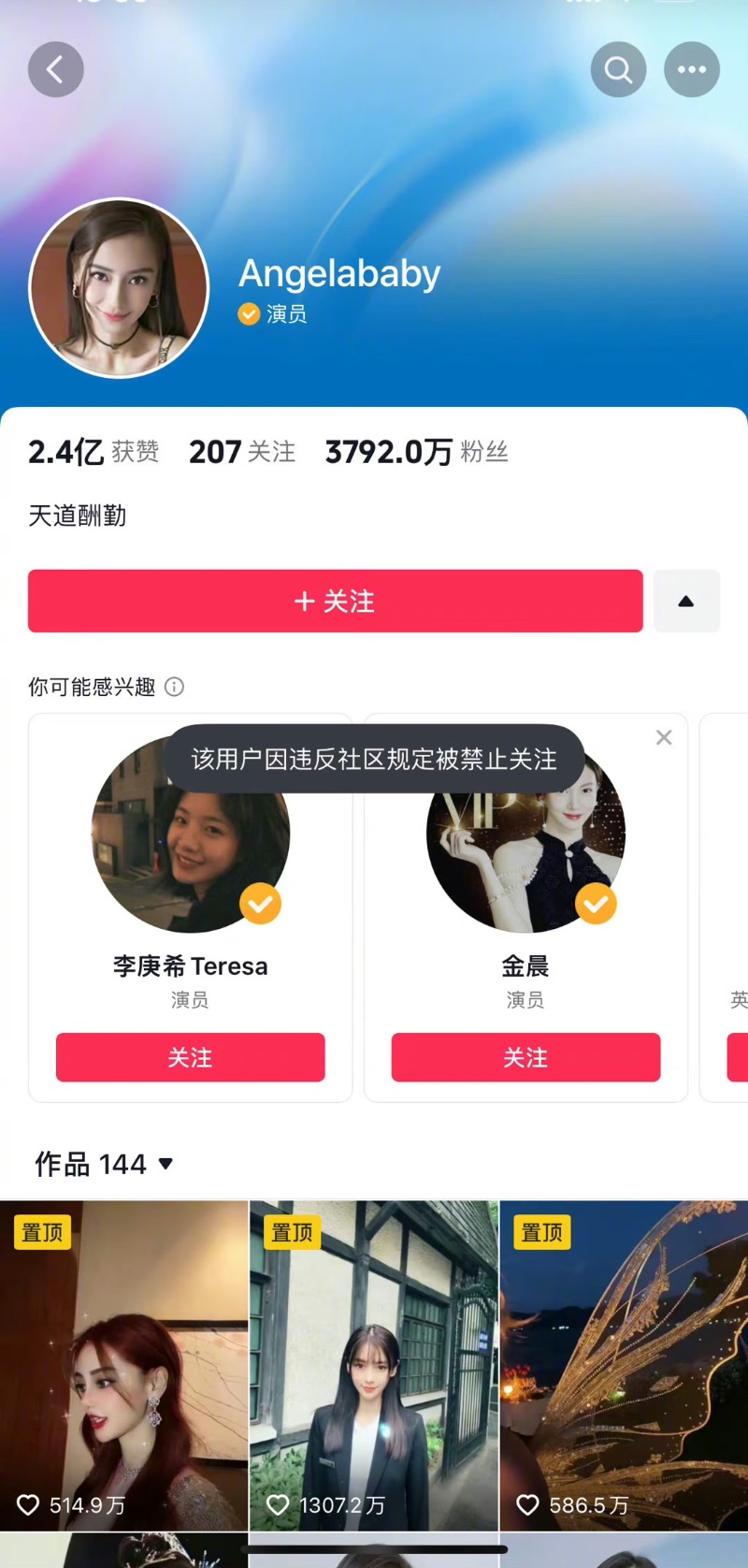748x1568 pixels.
Task: Open the 3792.0万 粉丝 followers list
Action: [416, 452]
